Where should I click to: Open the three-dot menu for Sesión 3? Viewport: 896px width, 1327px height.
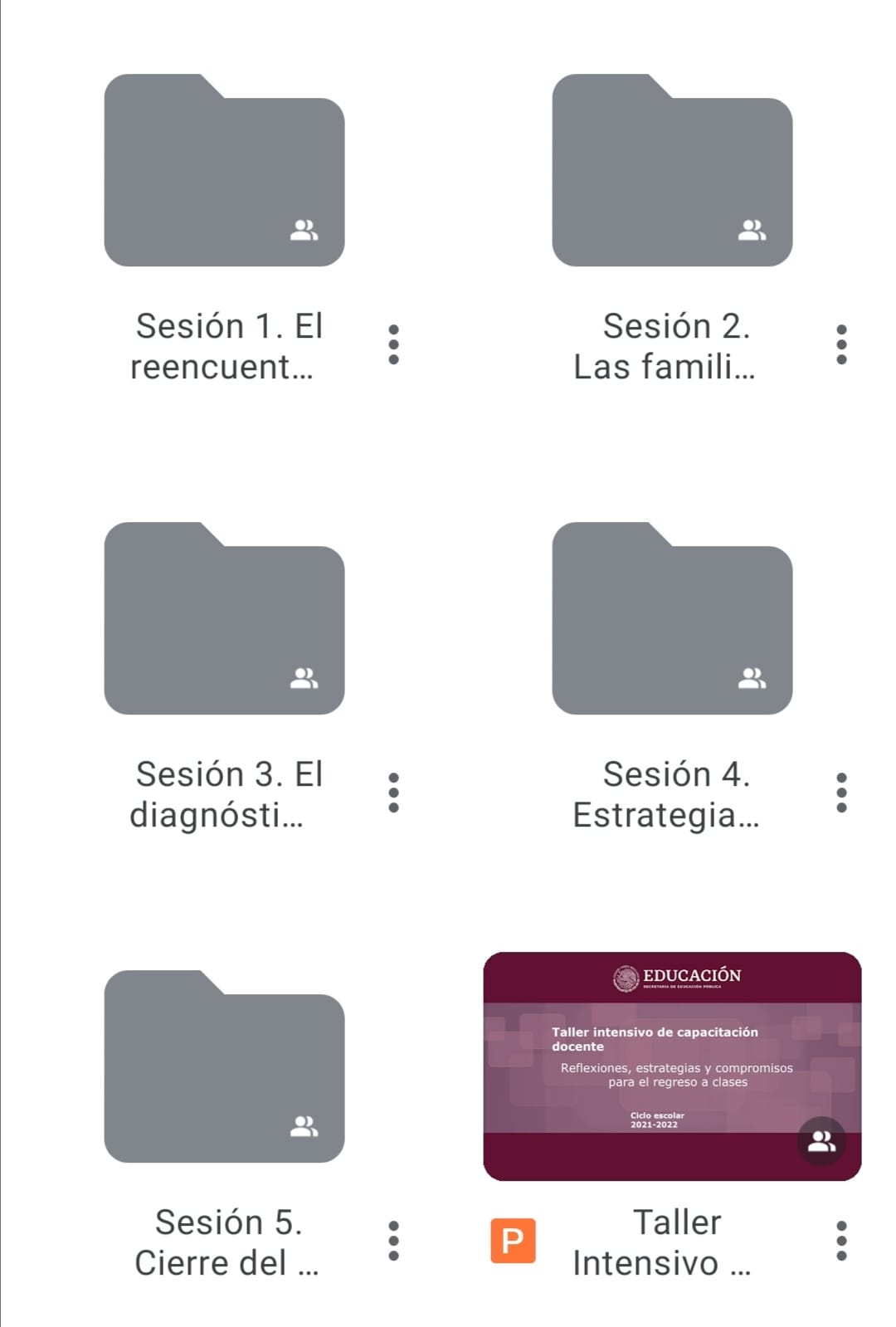(393, 793)
